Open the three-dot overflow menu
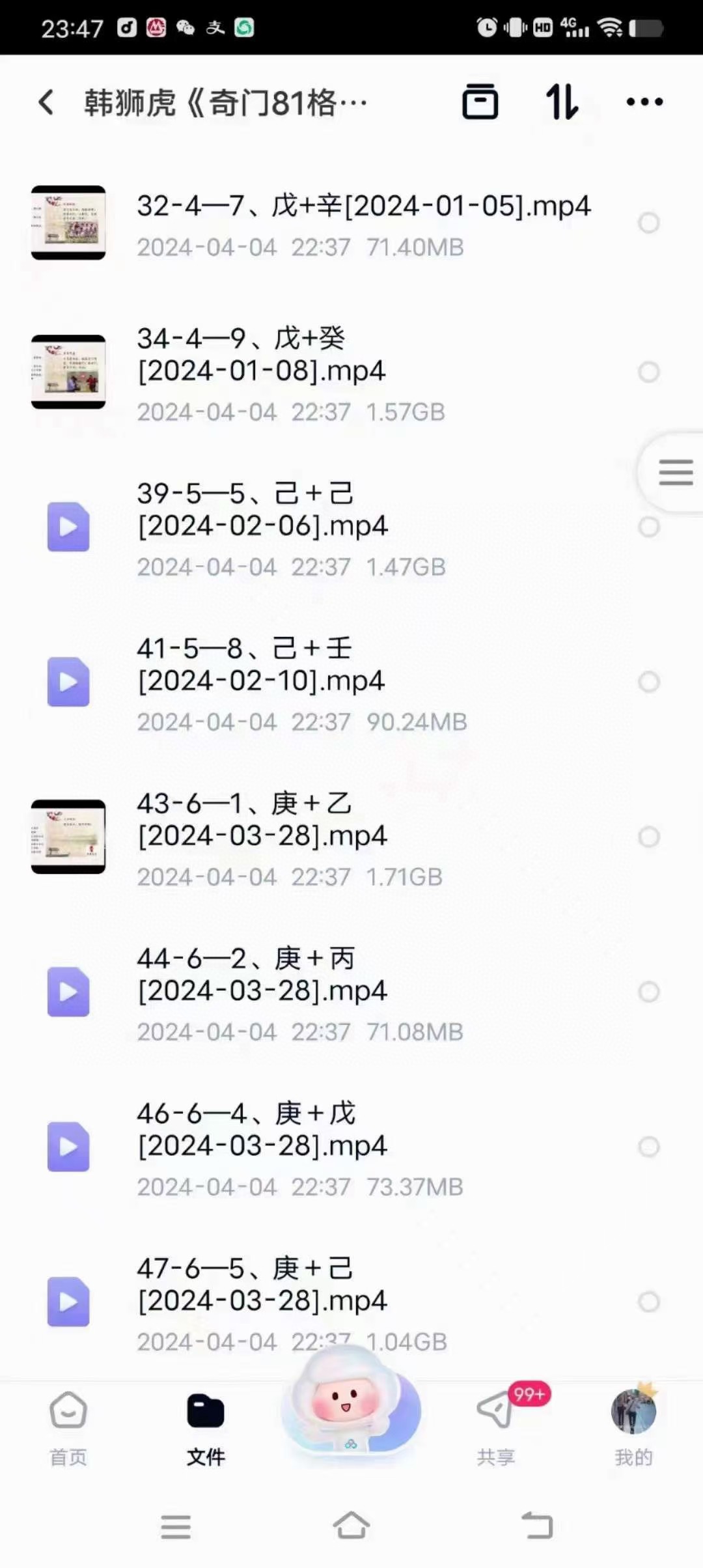Viewport: 703px width, 1568px height. pos(644,102)
